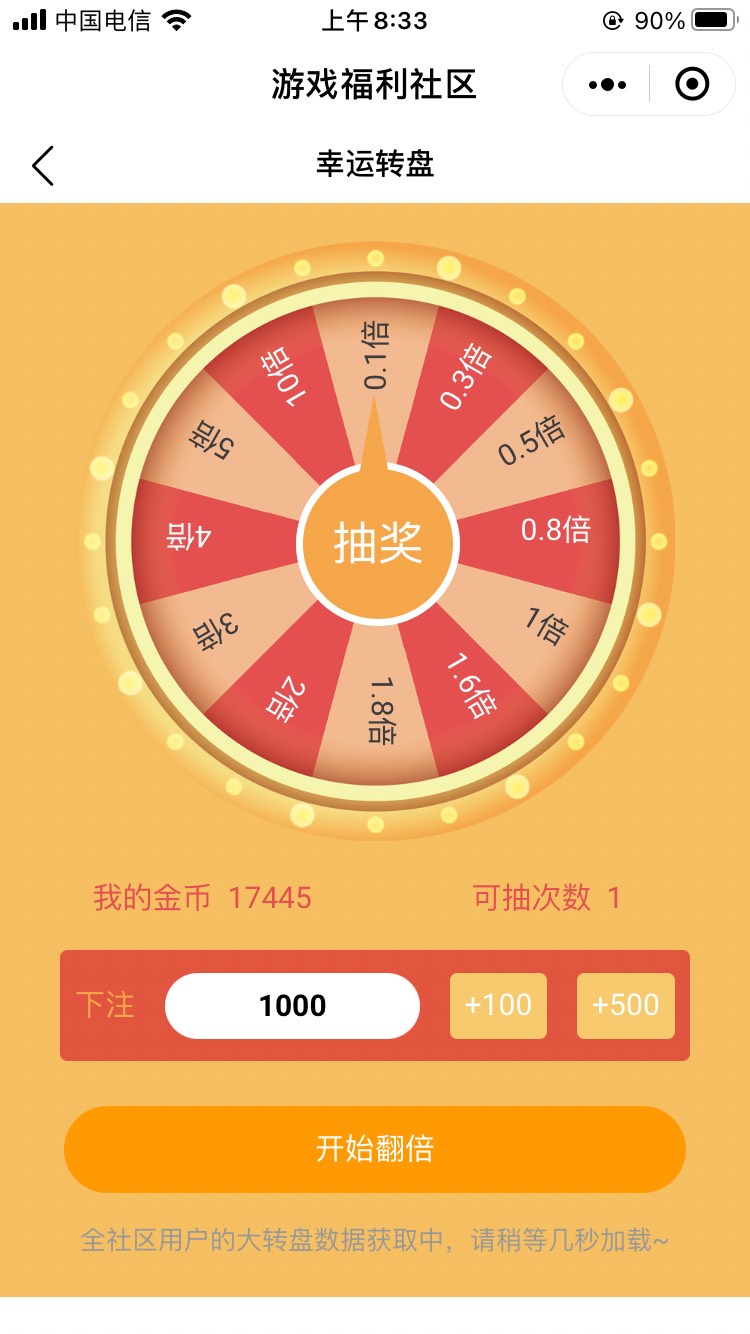
Task: Tap the 抽奖 button in the wheel center
Action: pos(377,544)
